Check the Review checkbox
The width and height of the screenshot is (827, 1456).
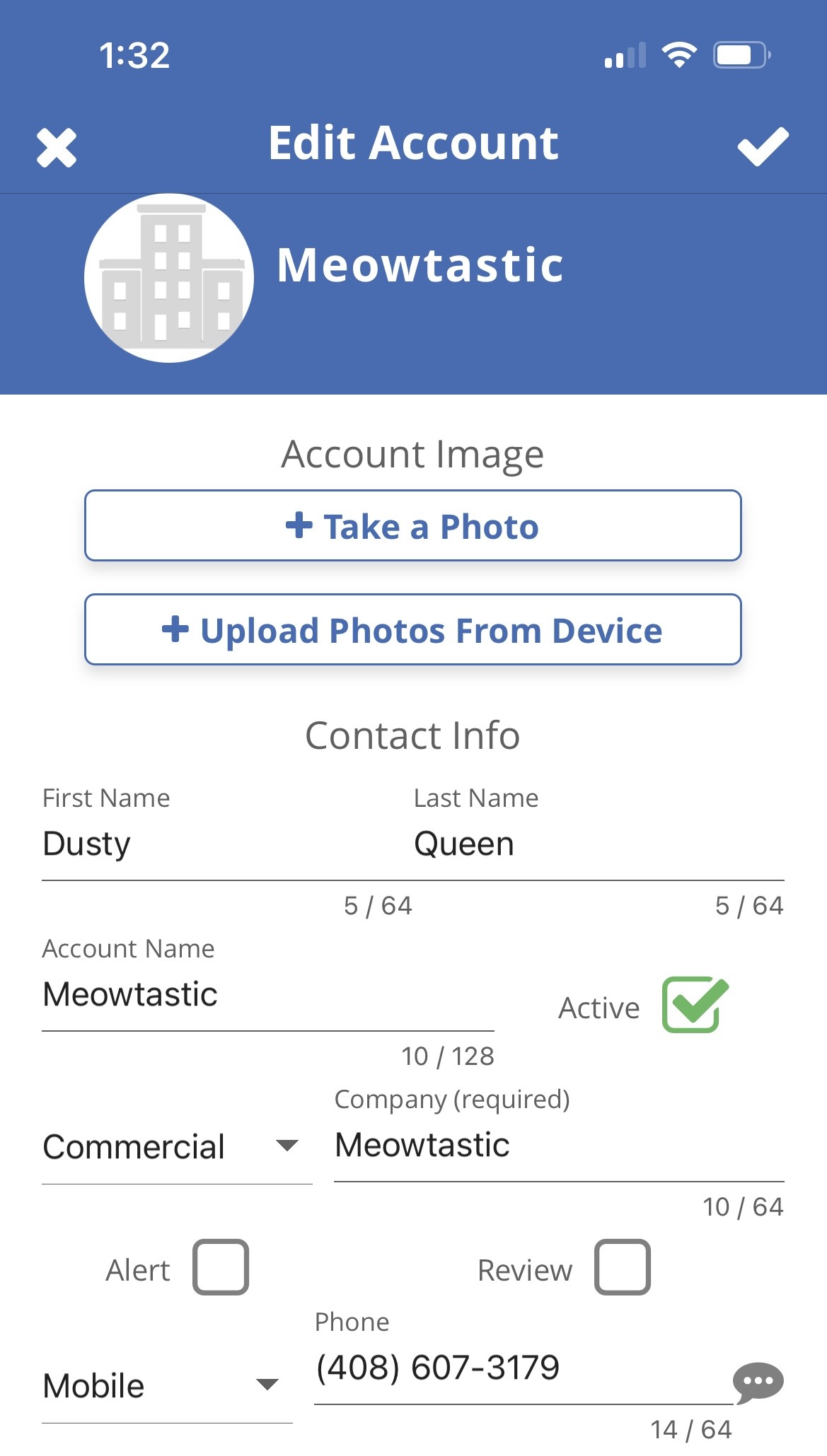(623, 1267)
